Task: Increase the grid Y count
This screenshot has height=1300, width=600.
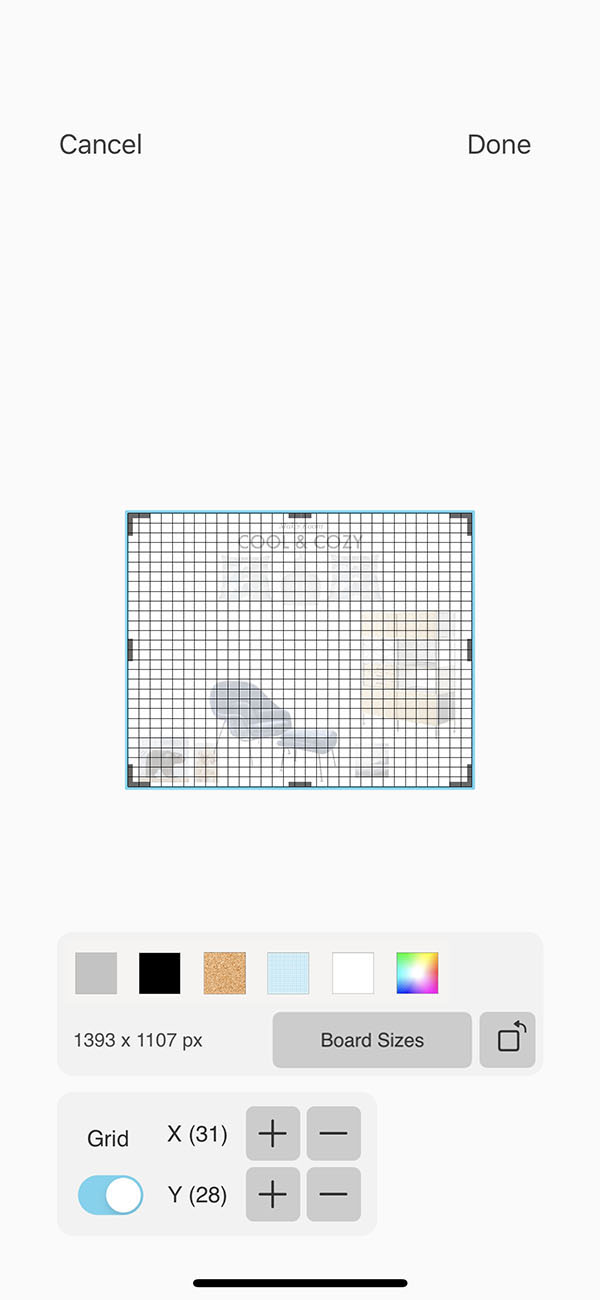Action: pyautogui.click(x=273, y=1194)
